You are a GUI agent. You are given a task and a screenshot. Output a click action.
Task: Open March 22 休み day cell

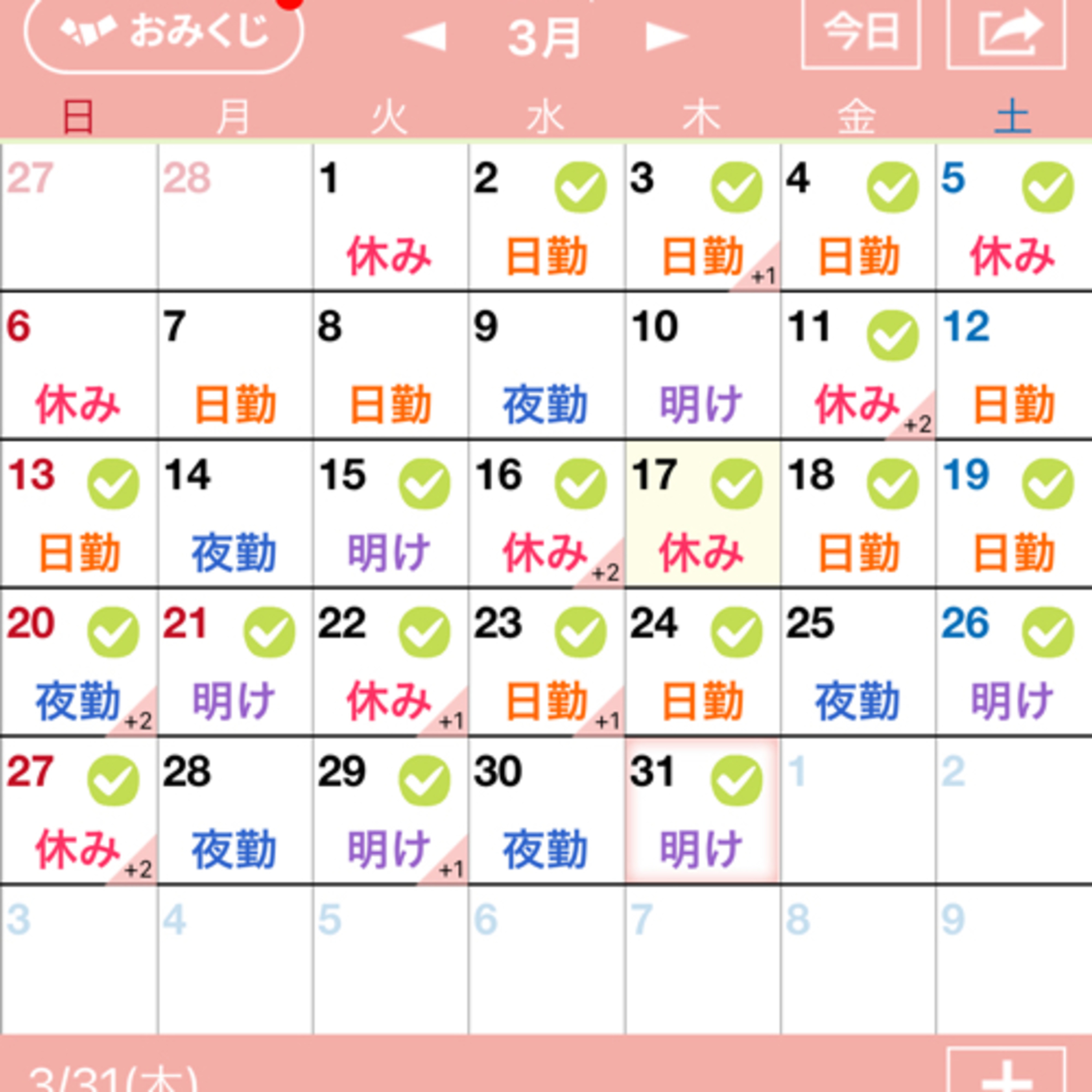(x=391, y=662)
